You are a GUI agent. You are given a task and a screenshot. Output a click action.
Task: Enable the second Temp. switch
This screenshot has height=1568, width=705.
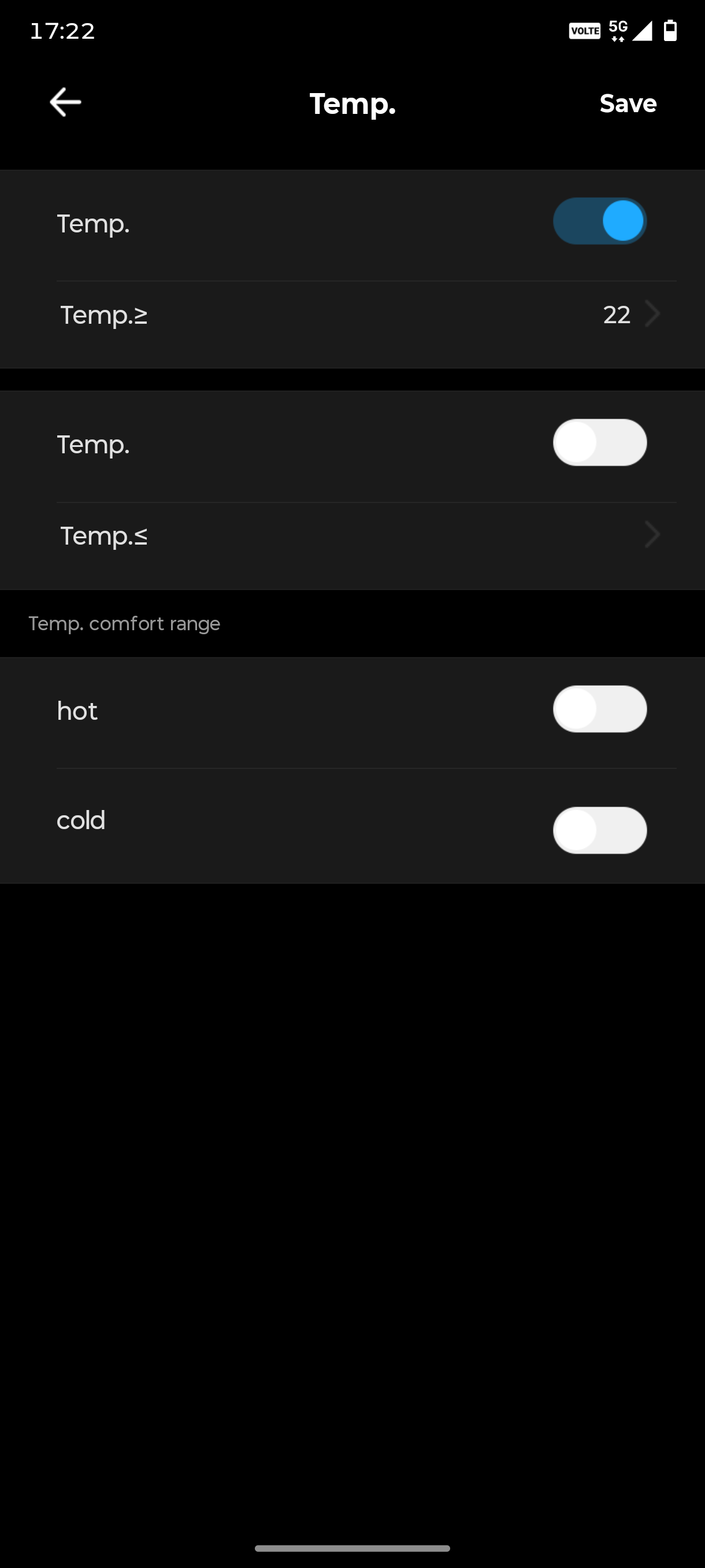(x=599, y=442)
